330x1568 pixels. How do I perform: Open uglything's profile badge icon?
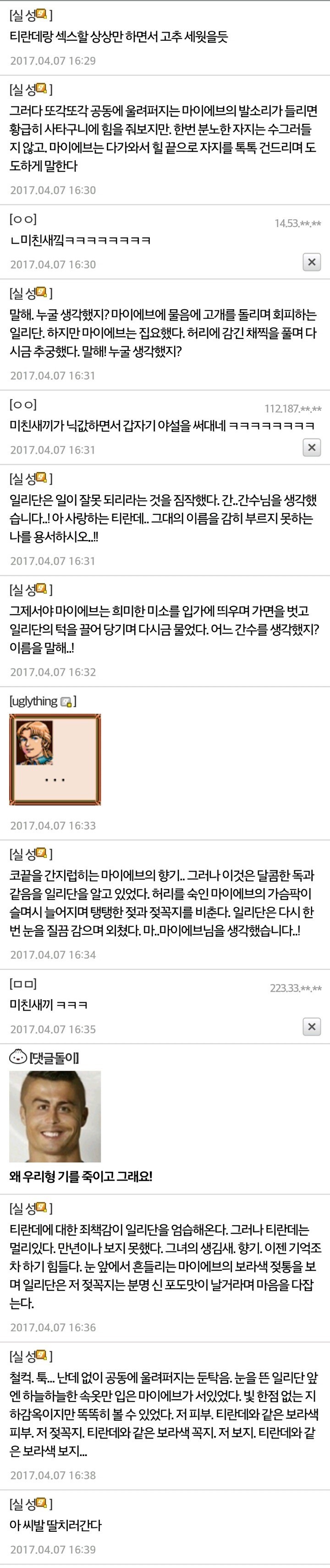click(x=66, y=702)
